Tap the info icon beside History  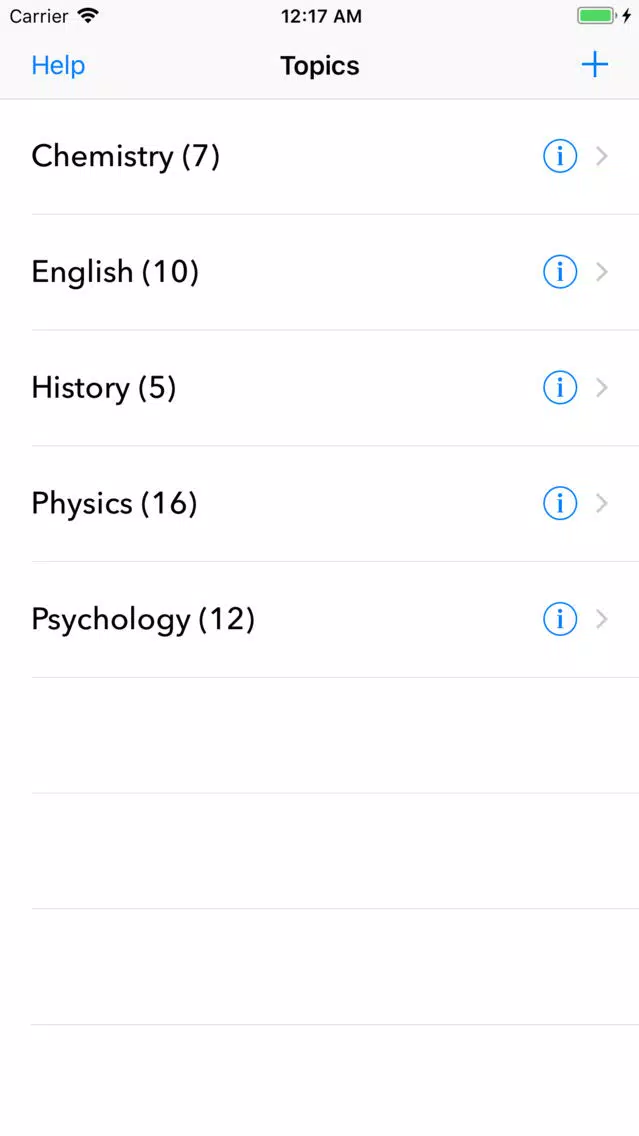(560, 388)
